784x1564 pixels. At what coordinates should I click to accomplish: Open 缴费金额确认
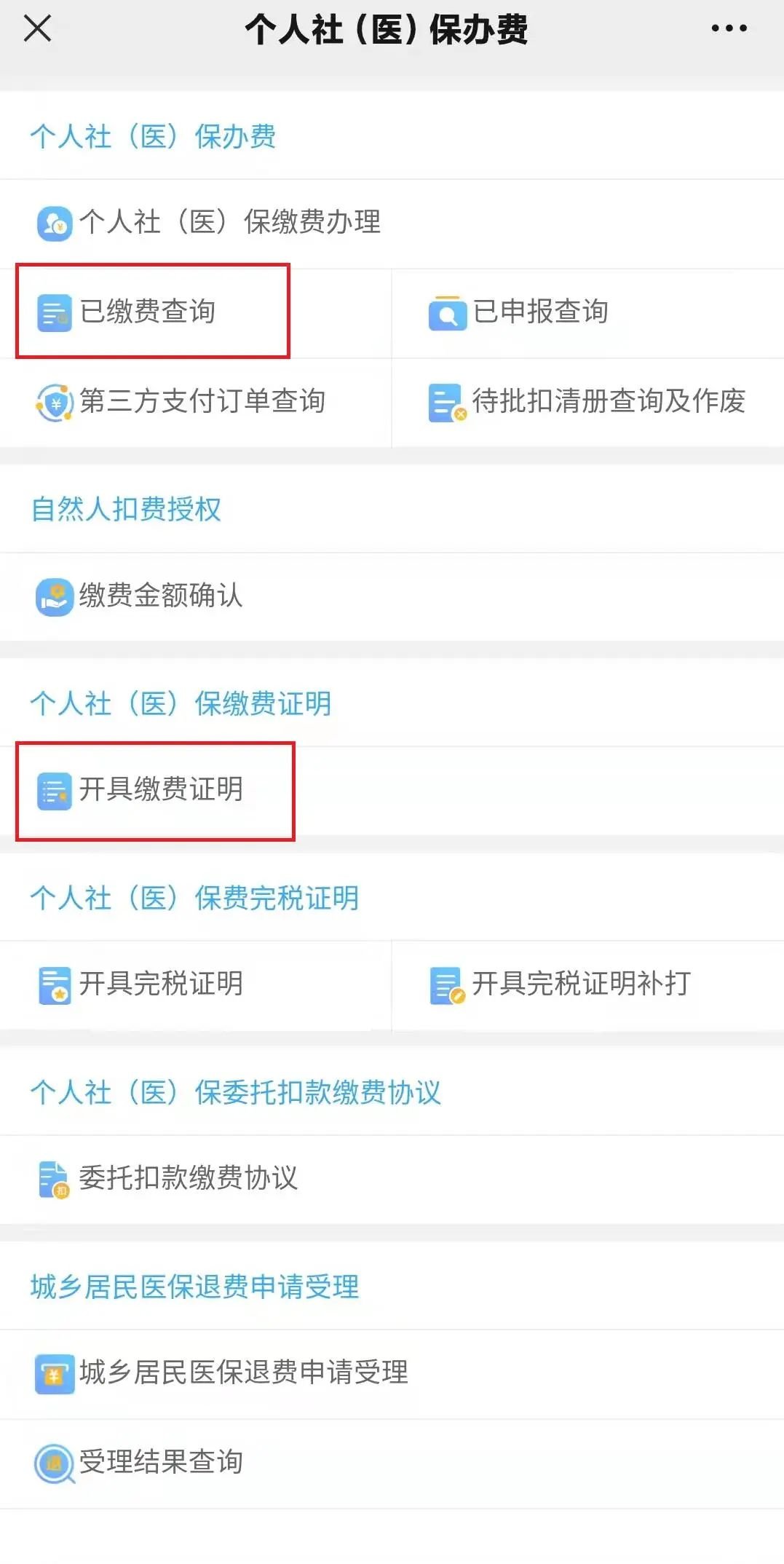(x=160, y=596)
